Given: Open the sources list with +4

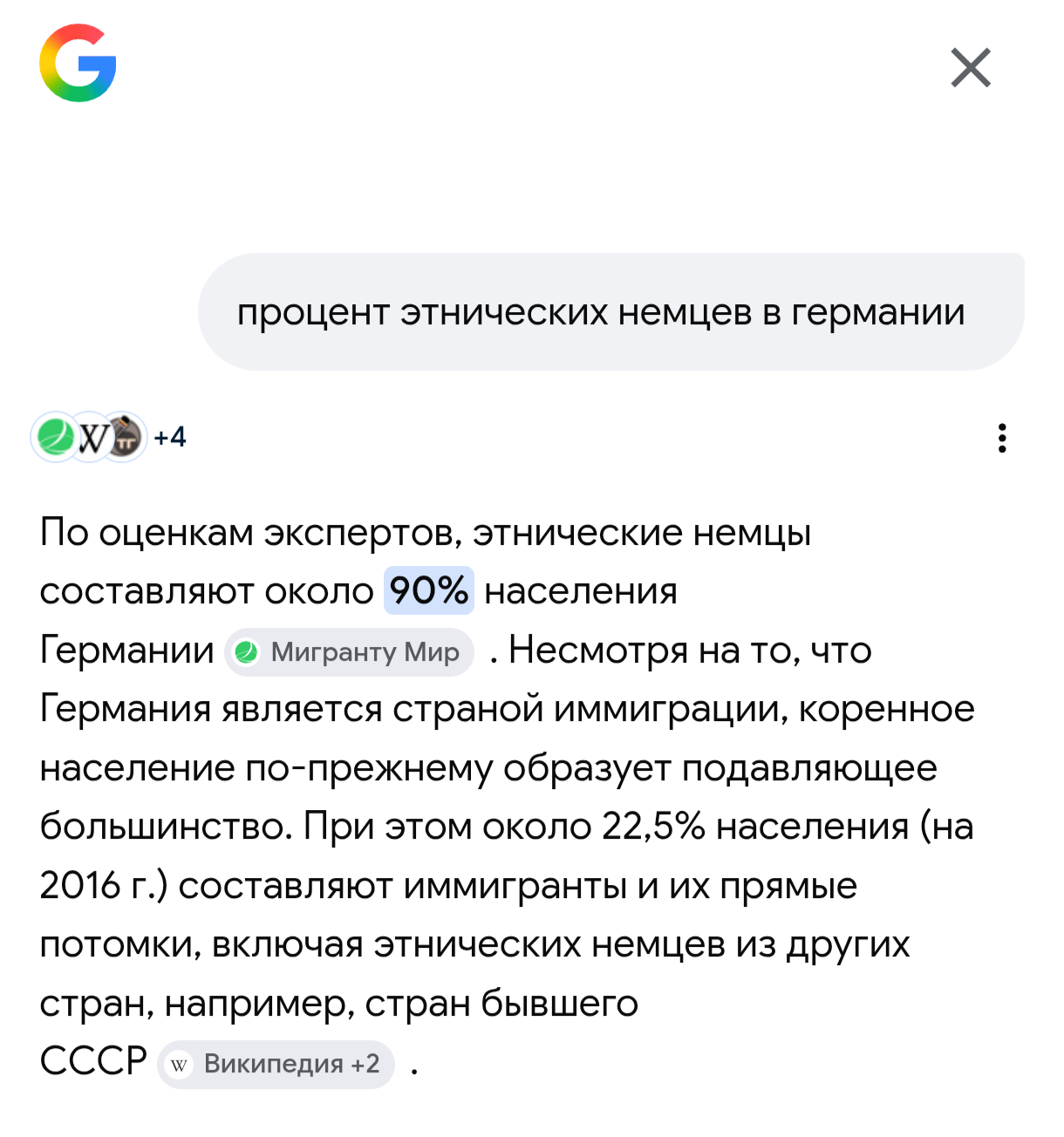Looking at the screenshot, I should pyautogui.click(x=110, y=437).
